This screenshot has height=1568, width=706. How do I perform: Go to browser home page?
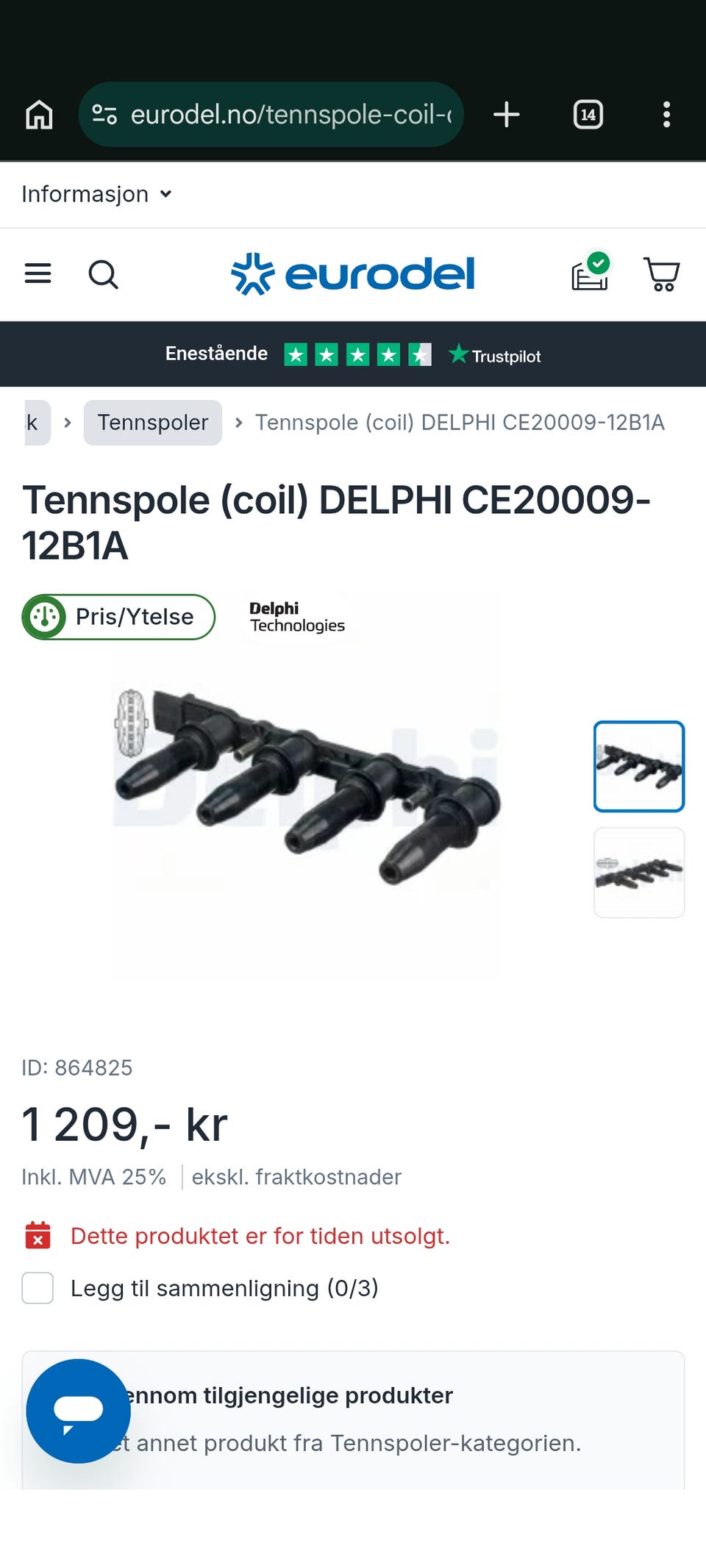coord(39,115)
